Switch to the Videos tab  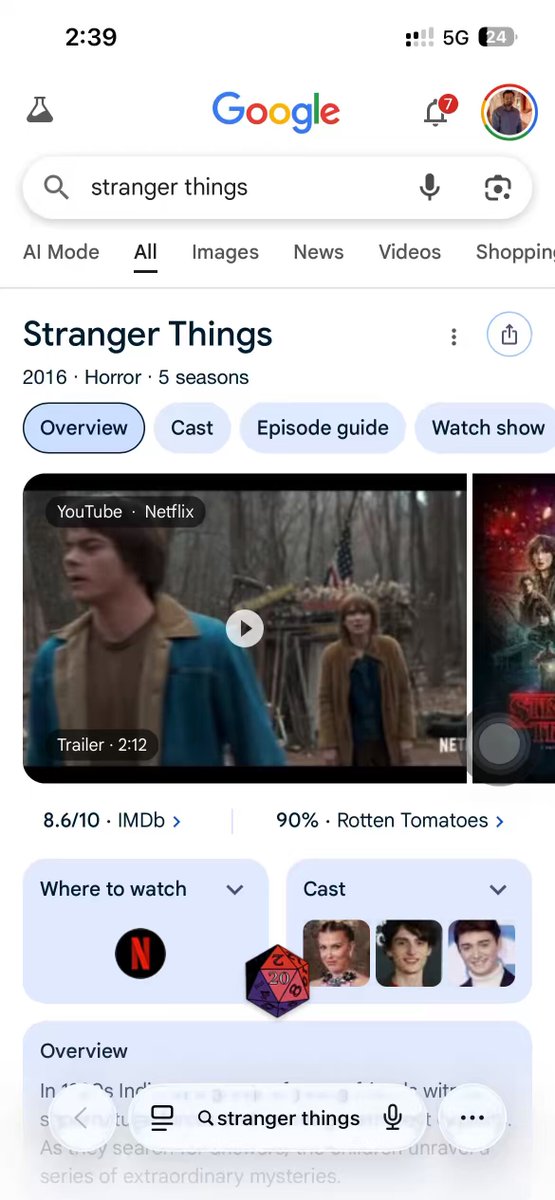pos(409,252)
